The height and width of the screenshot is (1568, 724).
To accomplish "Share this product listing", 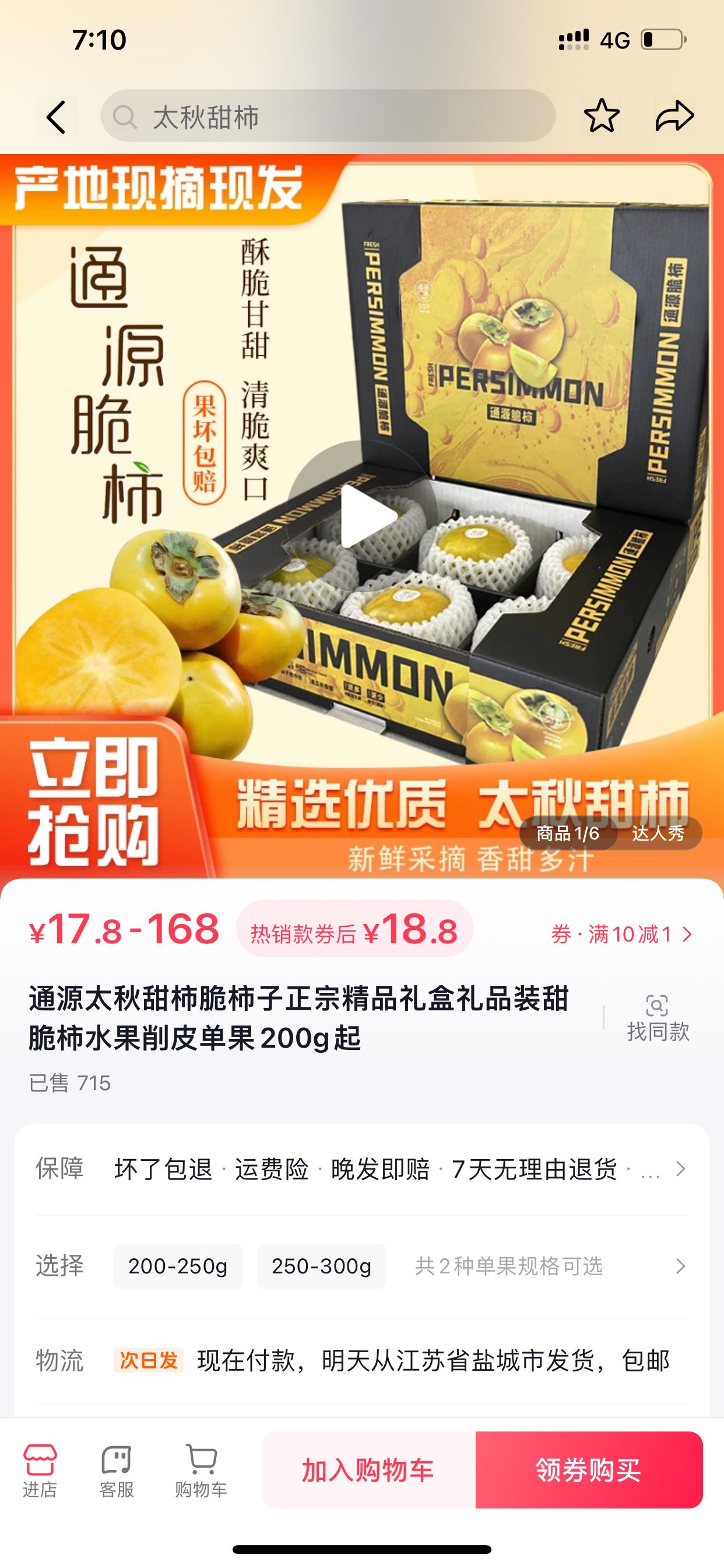I will [674, 116].
